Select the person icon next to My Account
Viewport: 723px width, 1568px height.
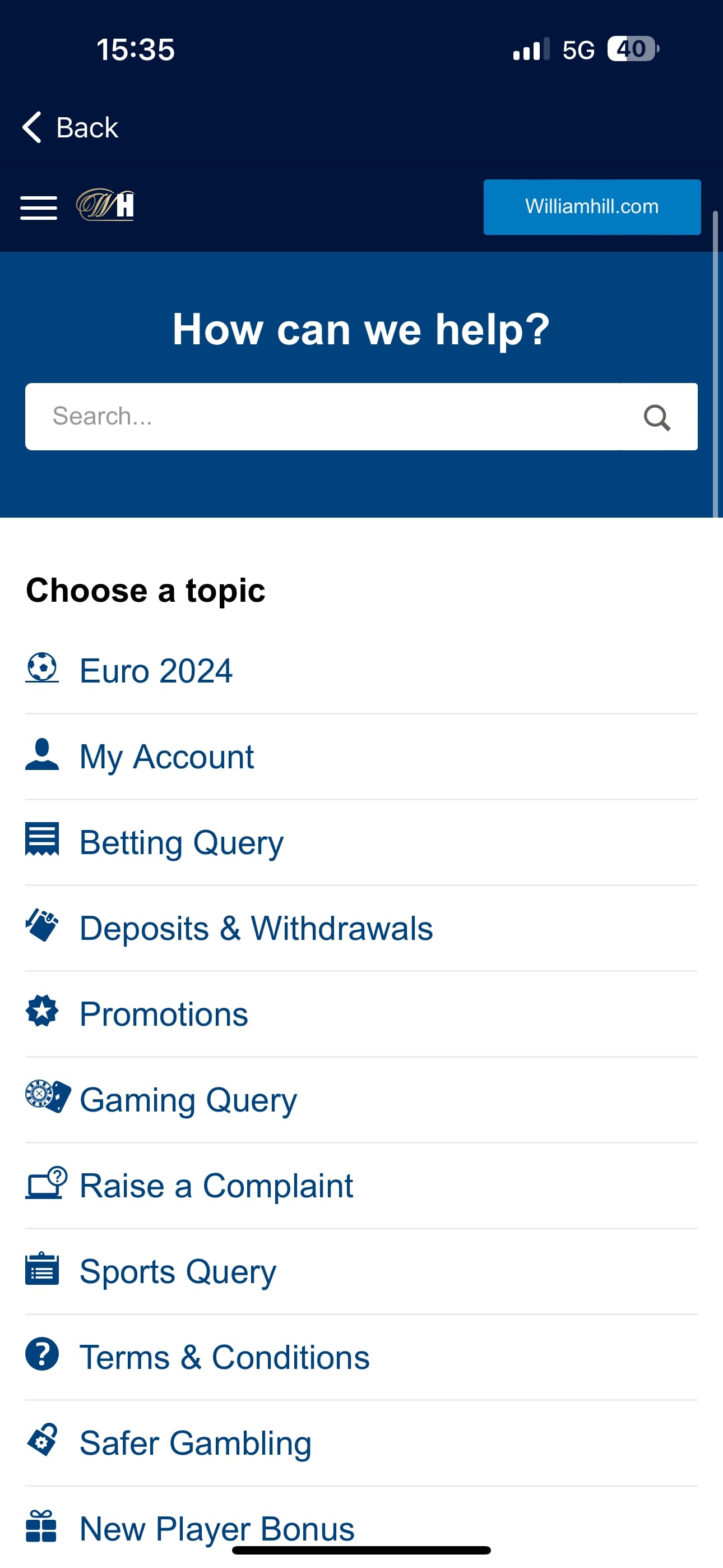coord(41,756)
